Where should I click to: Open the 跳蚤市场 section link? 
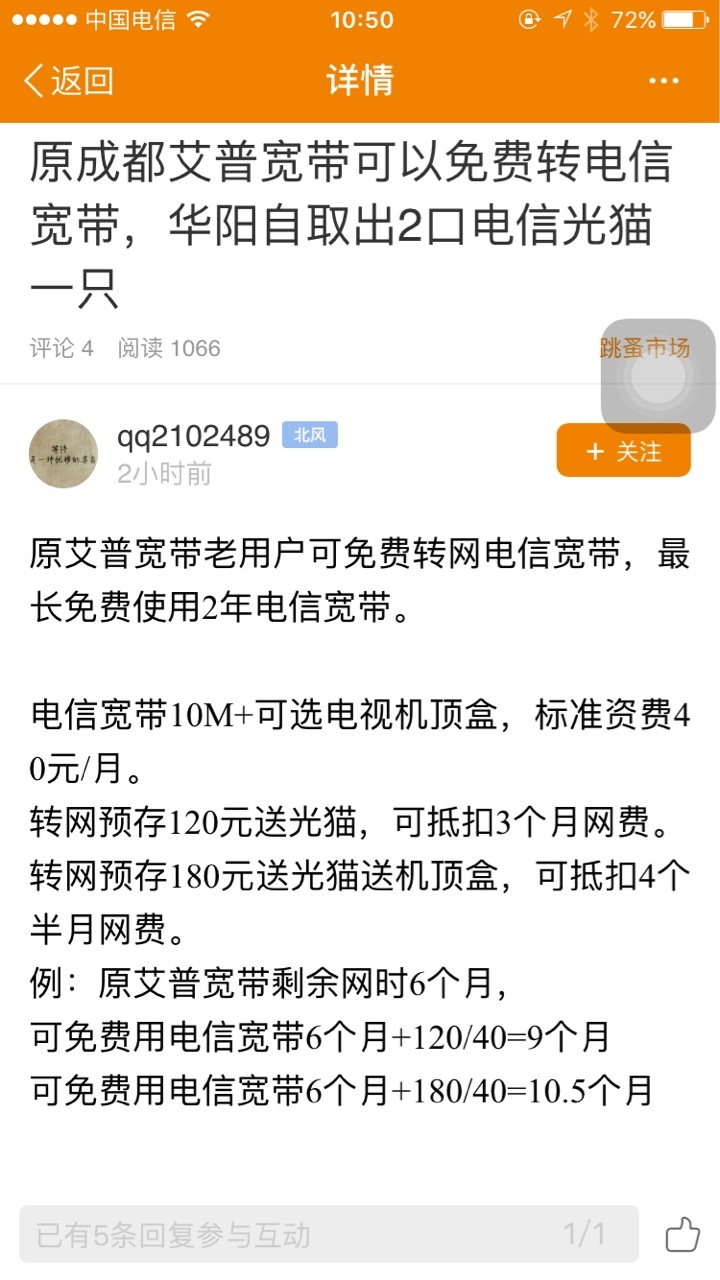click(644, 348)
